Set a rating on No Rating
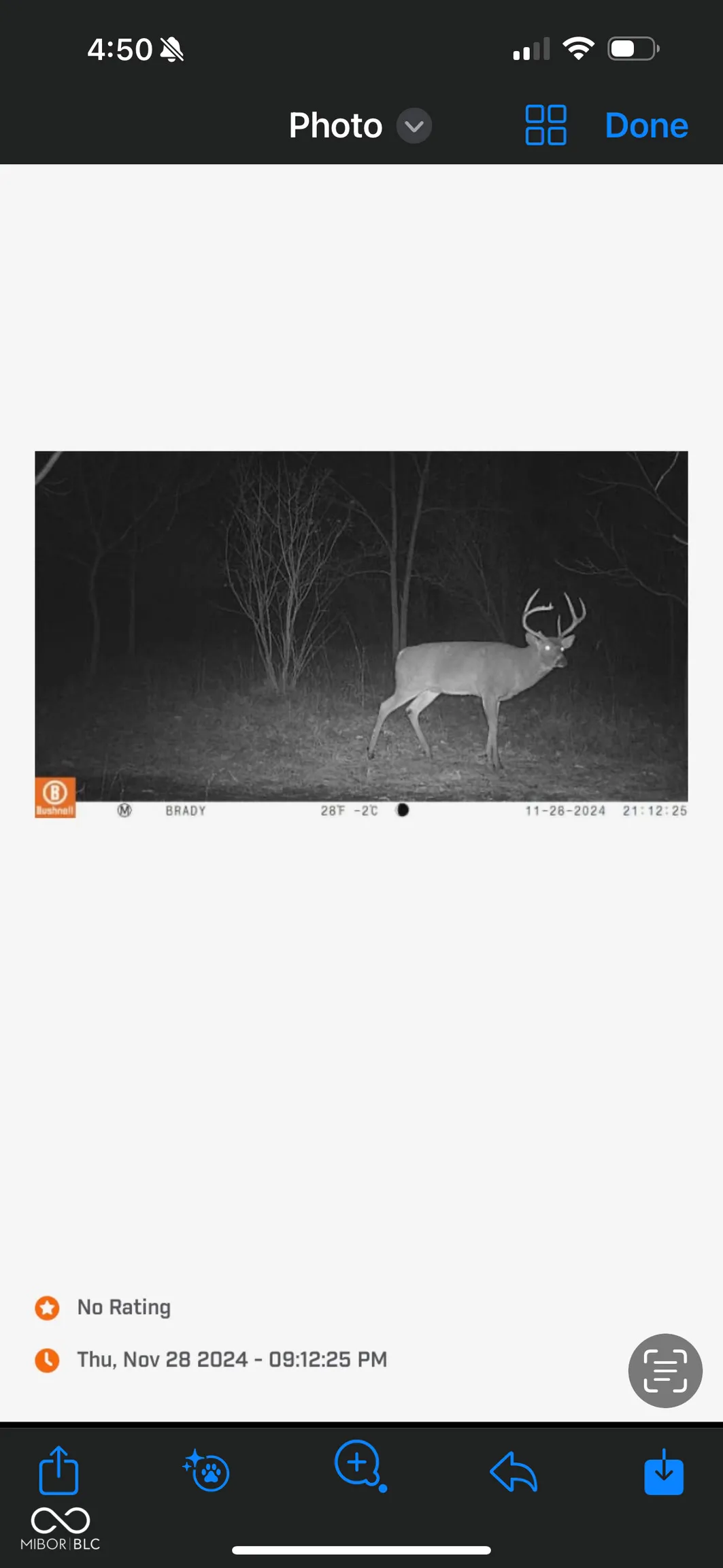This screenshot has width=723, height=1568. coord(123,1307)
